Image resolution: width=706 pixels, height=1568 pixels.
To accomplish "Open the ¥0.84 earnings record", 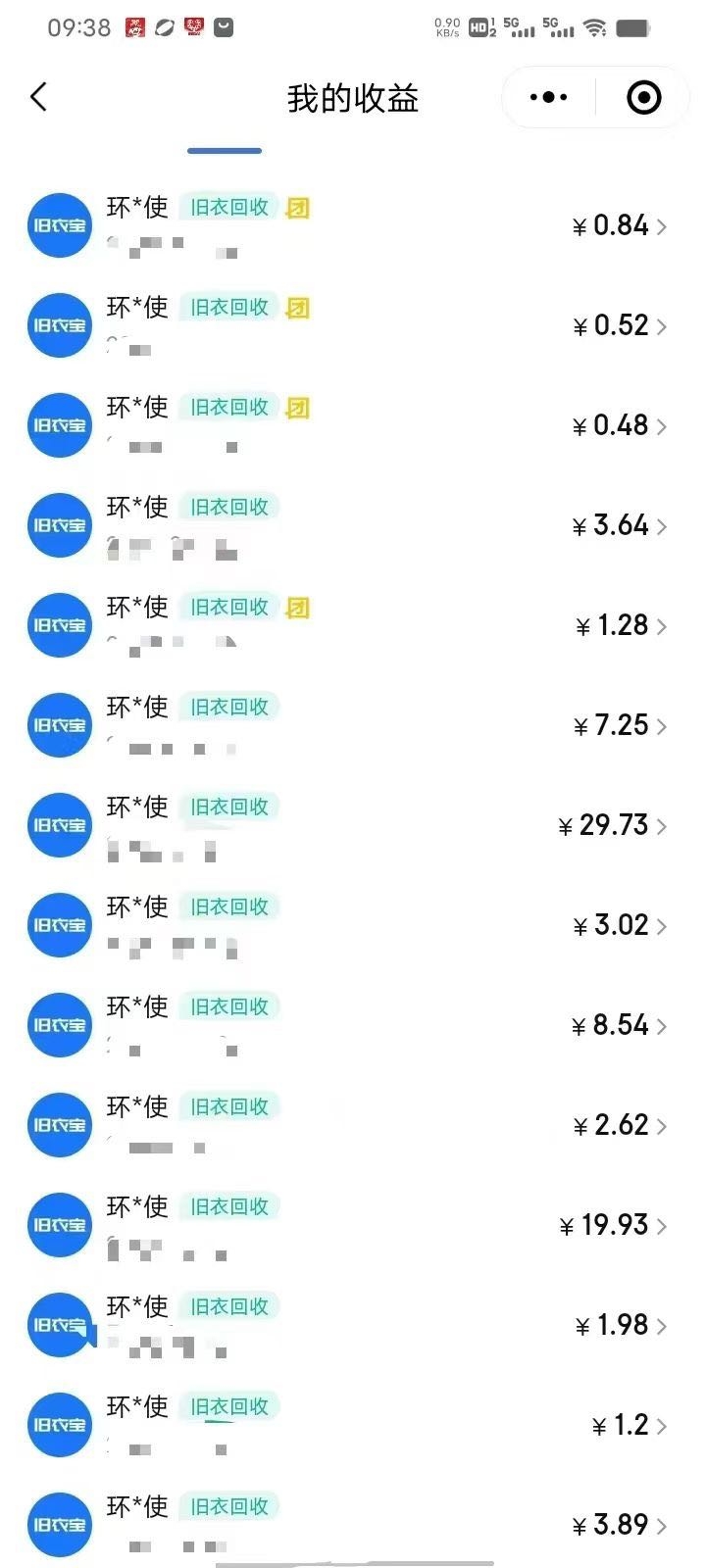I will click(353, 226).
